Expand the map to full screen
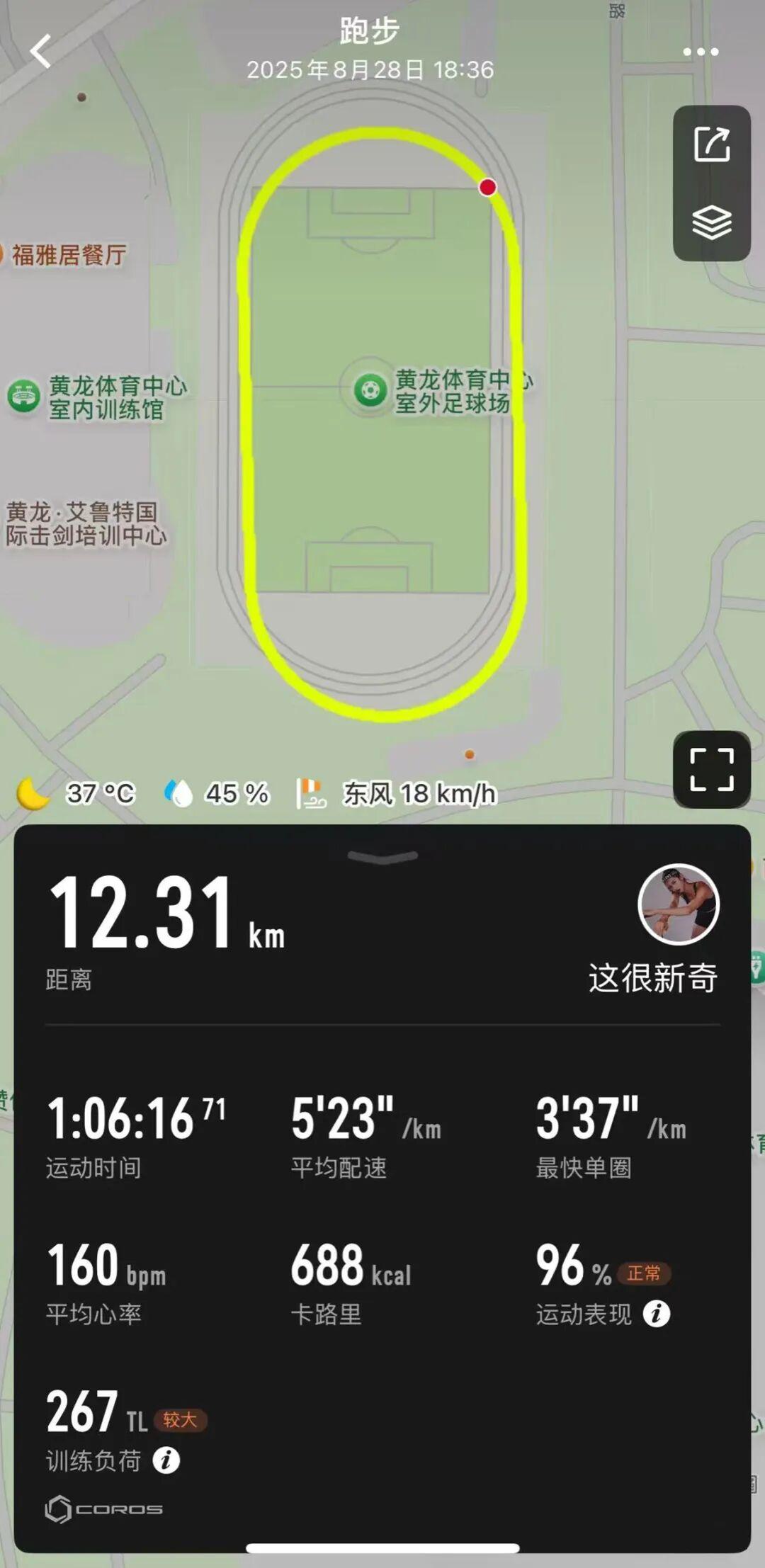Viewport: 765px width, 1568px height. (711, 769)
